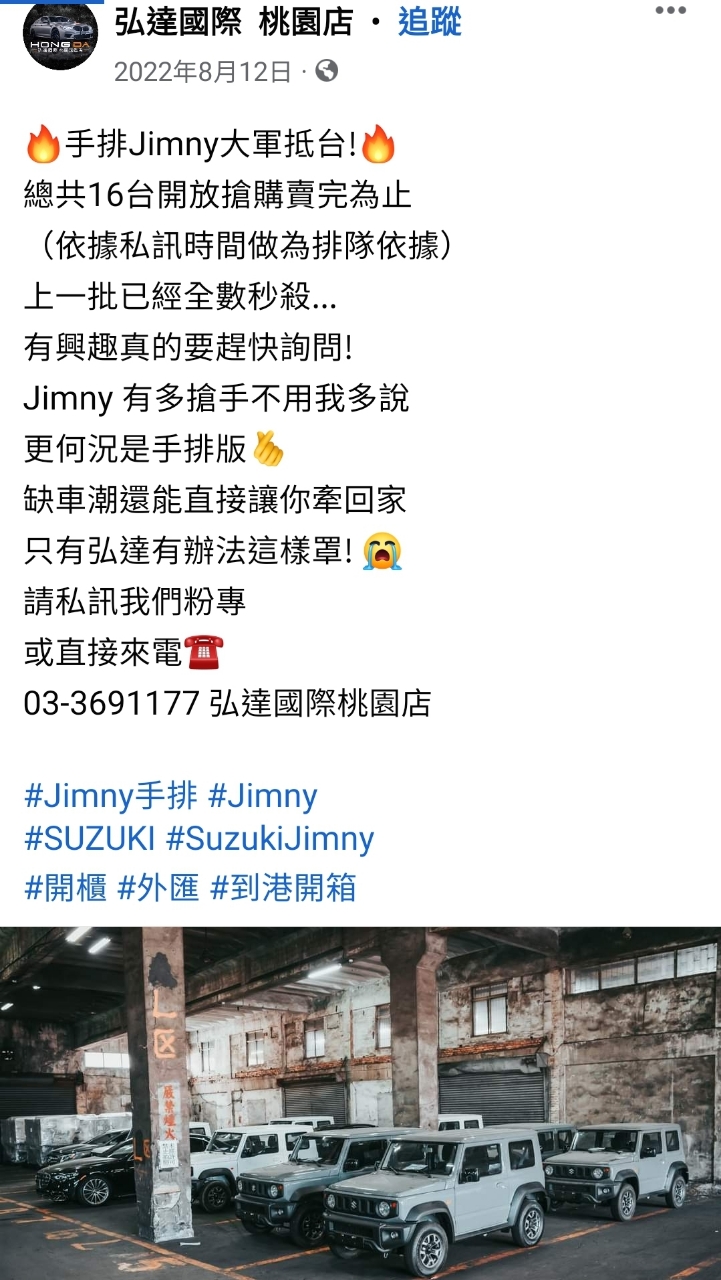Viewport: 721px width, 1280px height.
Task: Open hashtag #Jimny手排
Action: (x=110, y=796)
